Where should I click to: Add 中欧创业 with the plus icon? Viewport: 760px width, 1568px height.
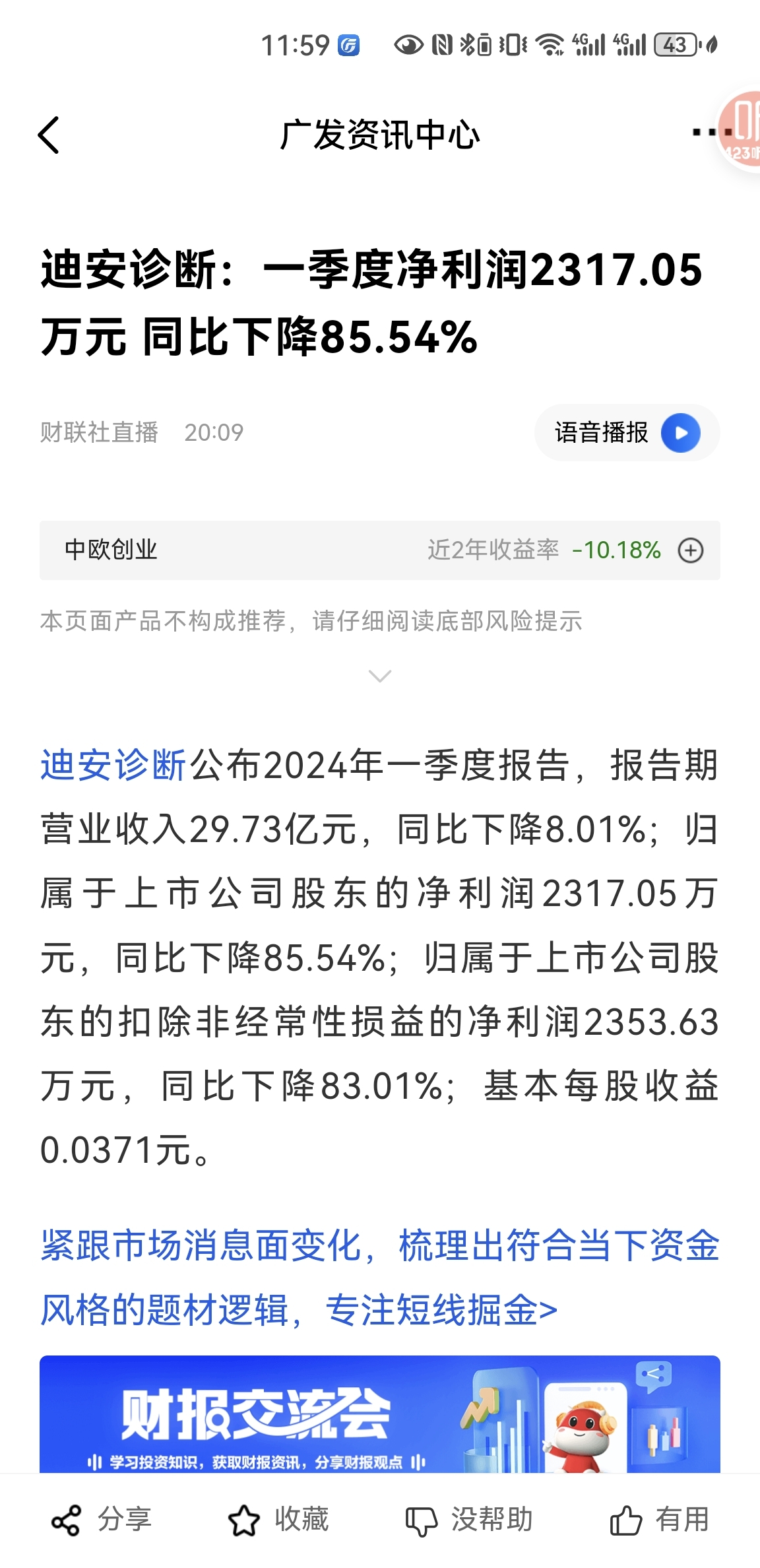691,550
